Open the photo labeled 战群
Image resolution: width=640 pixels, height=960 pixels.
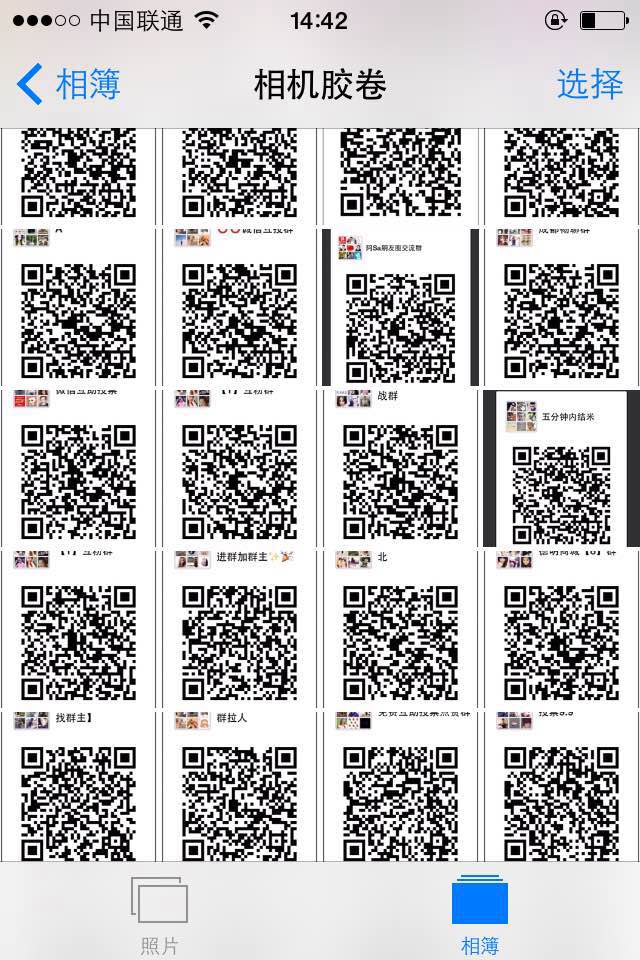[399, 468]
